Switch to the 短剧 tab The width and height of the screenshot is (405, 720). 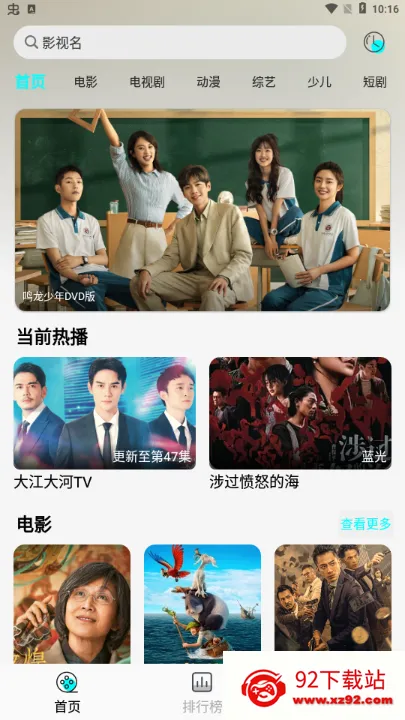click(x=375, y=82)
